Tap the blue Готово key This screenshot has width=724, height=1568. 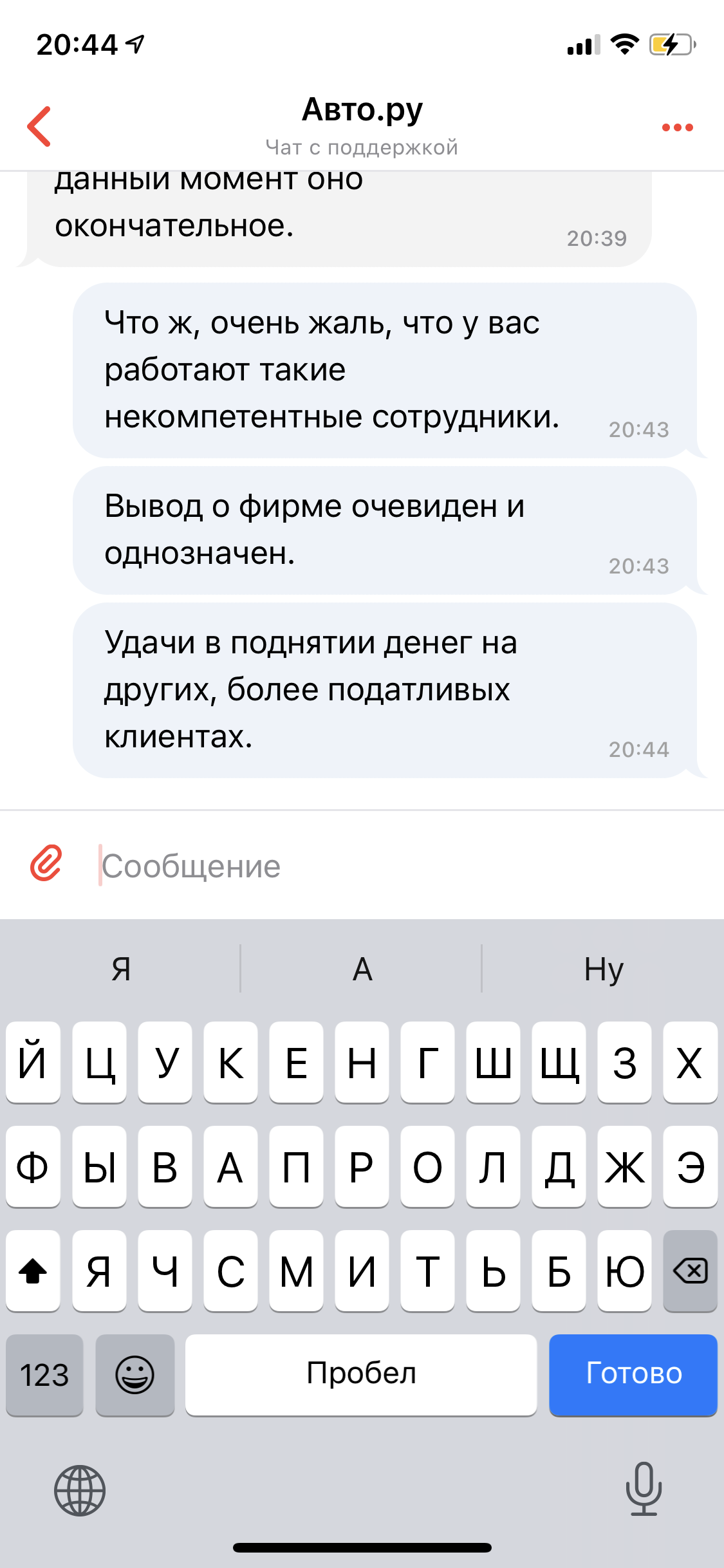(x=633, y=1374)
